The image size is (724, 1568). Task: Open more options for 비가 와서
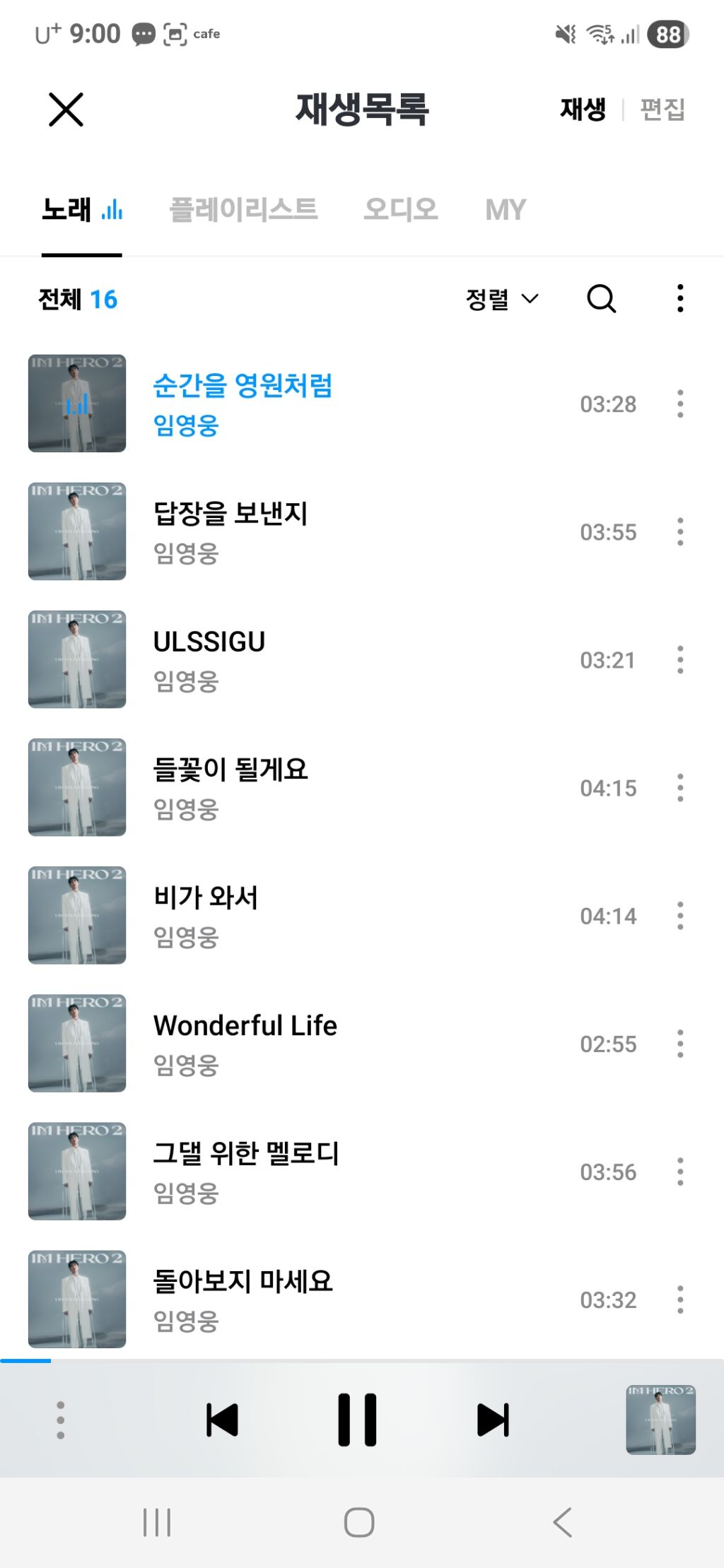(680, 916)
